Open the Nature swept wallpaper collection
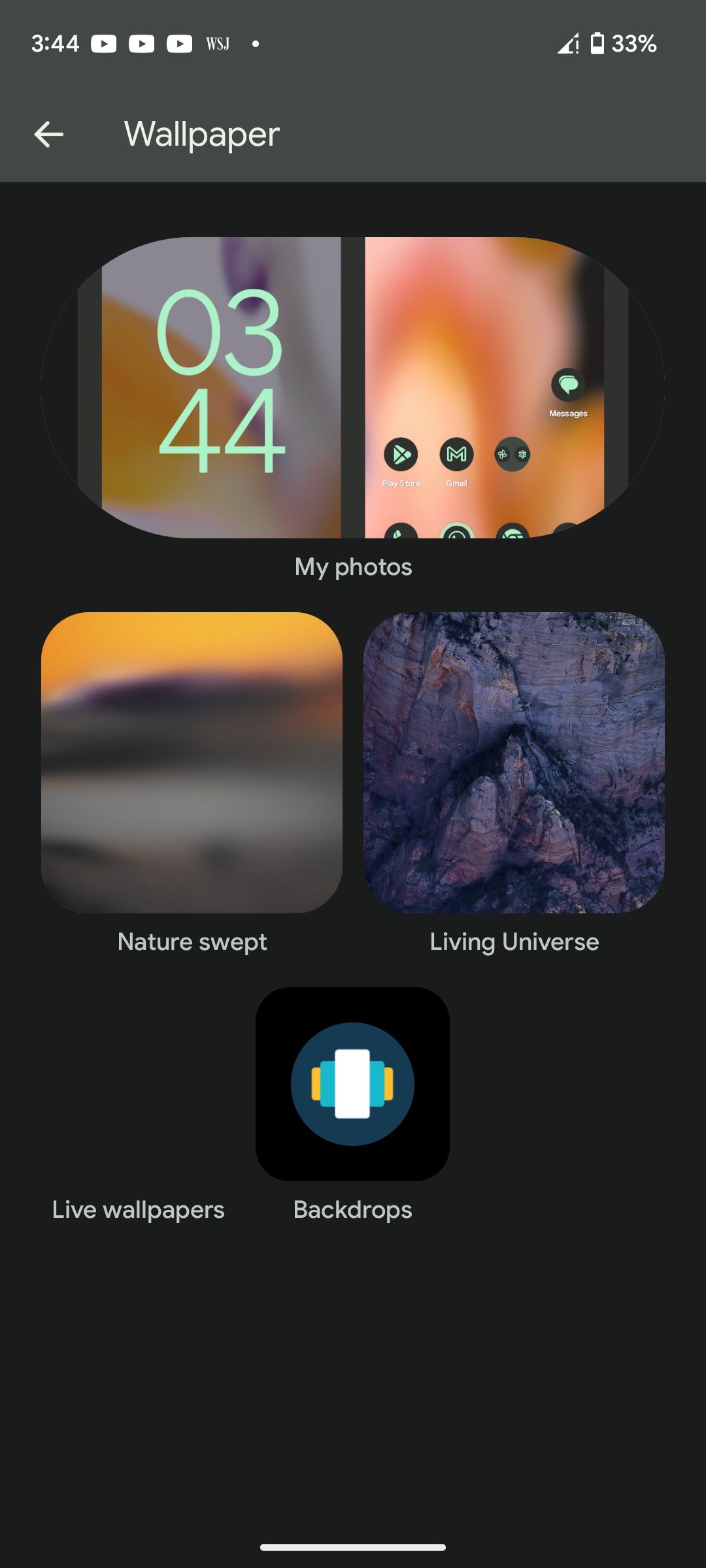706x1568 pixels. pyautogui.click(x=192, y=762)
